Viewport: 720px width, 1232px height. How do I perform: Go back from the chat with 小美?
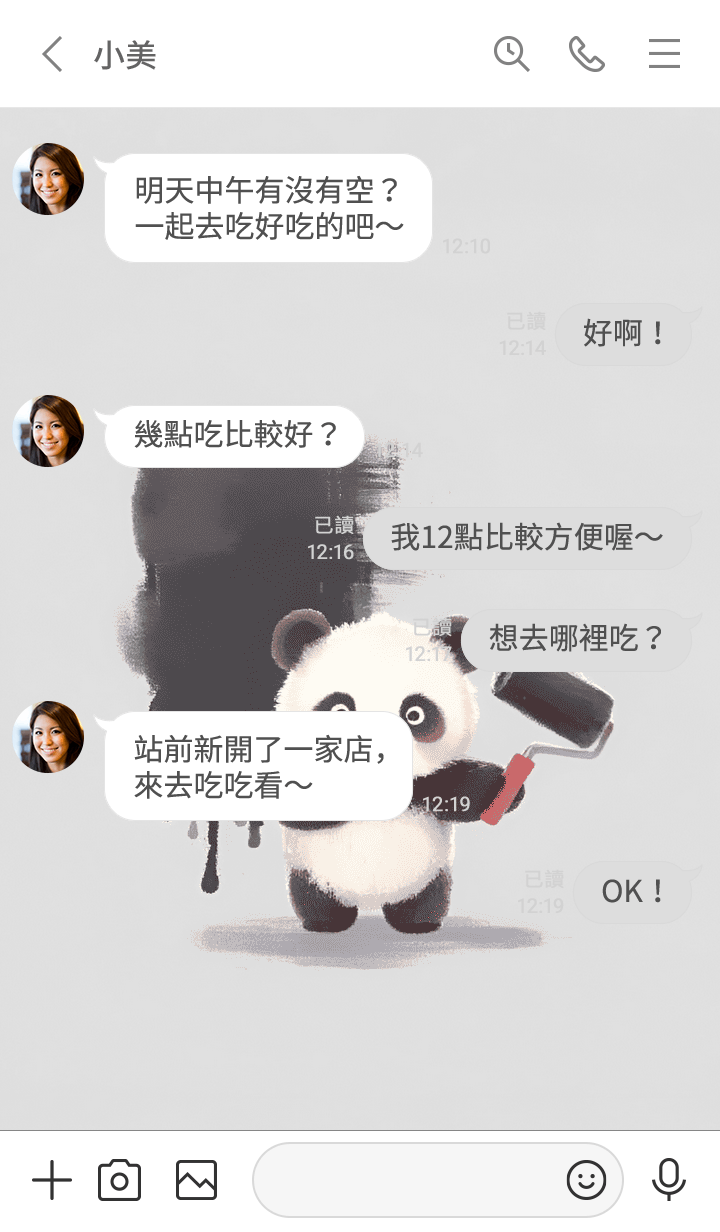click(52, 54)
